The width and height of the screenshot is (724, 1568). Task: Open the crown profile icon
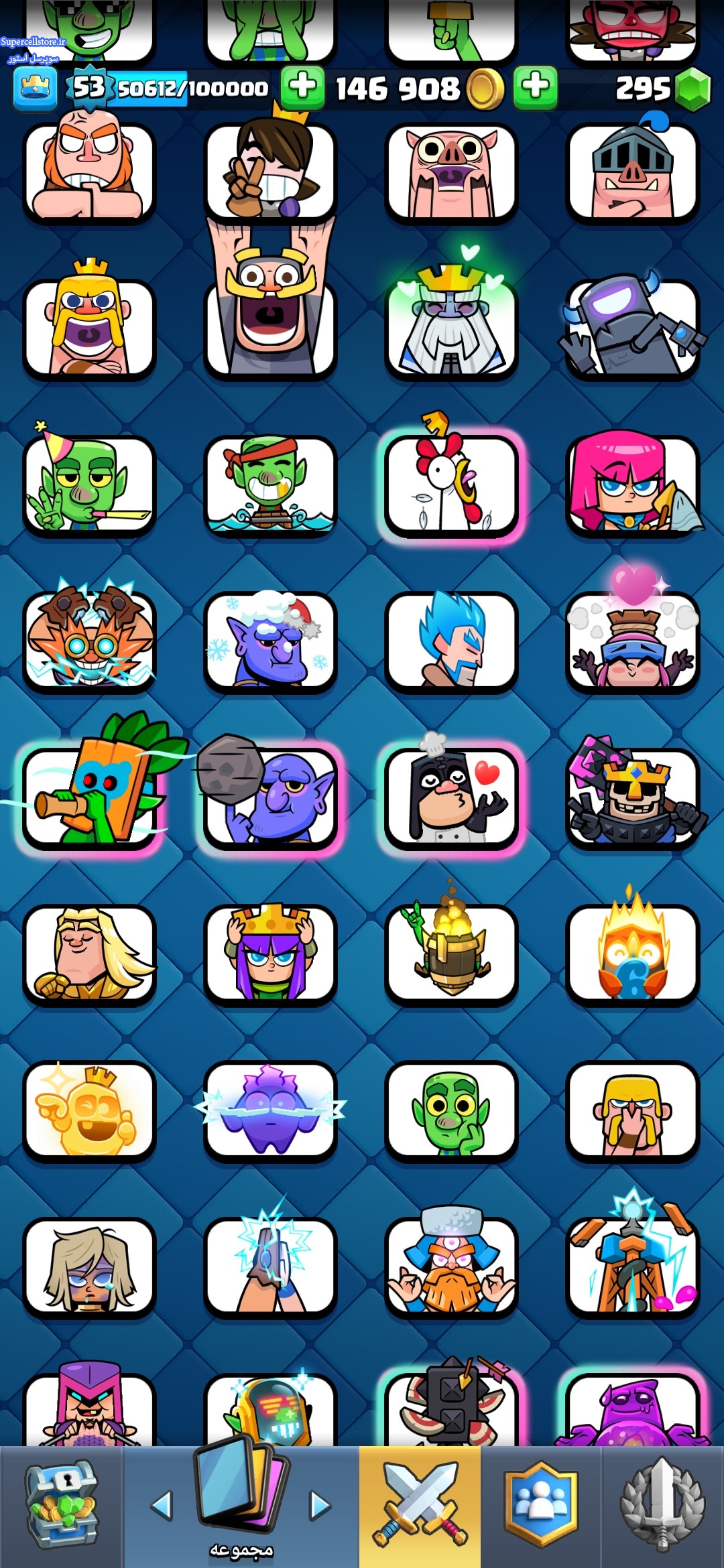pos(35,88)
